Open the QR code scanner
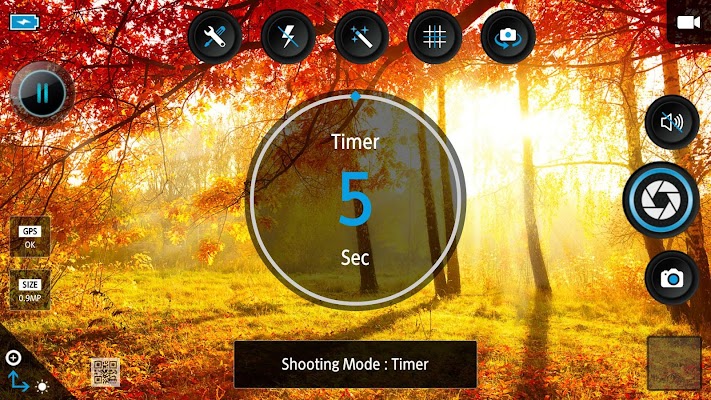Viewport: 711px width, 400px height. pos(105,373)
